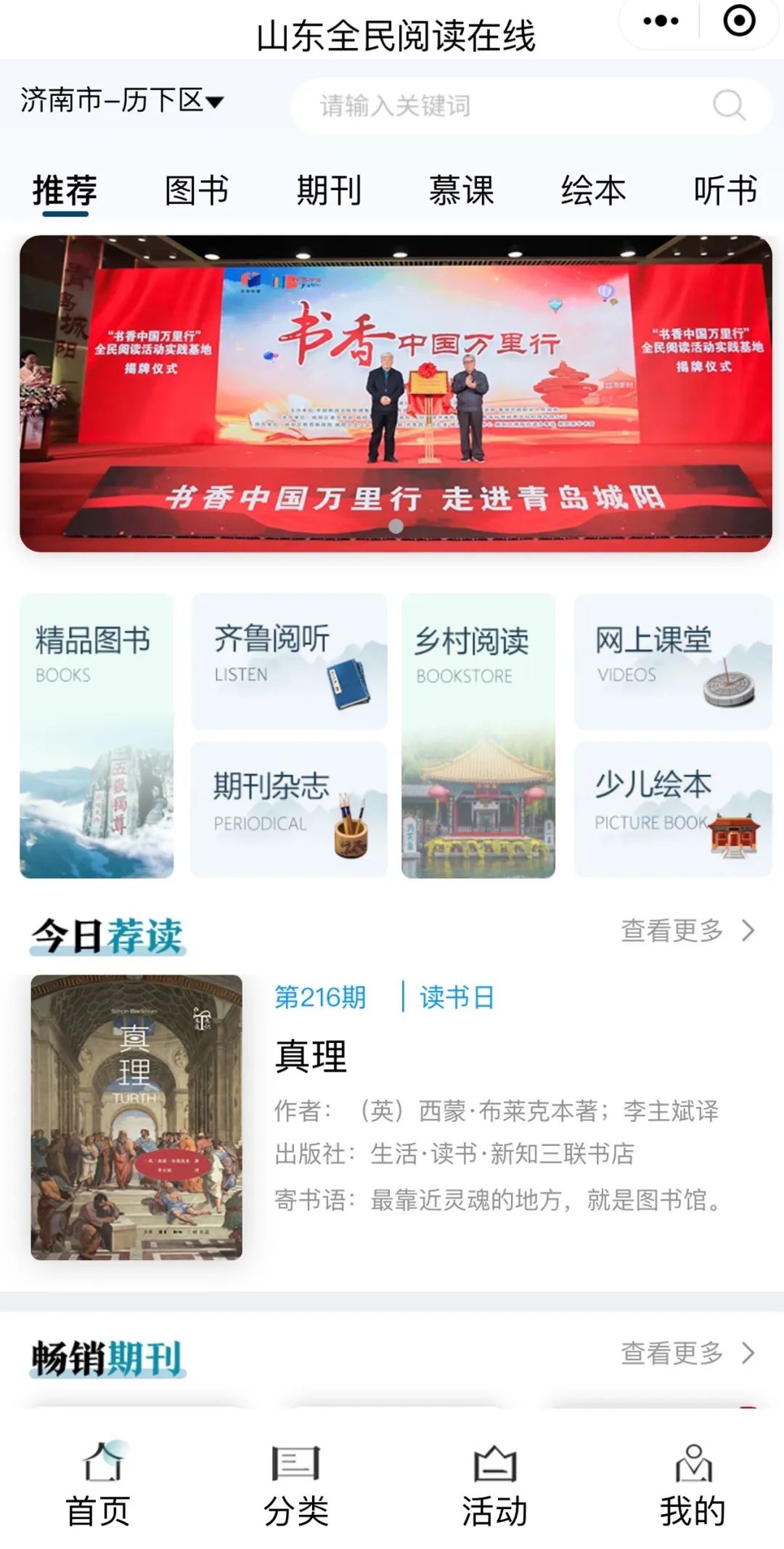Open the 济南市-历下区 location dropdown
This screenshot has height=1549, width=784.
pos(122,100)
